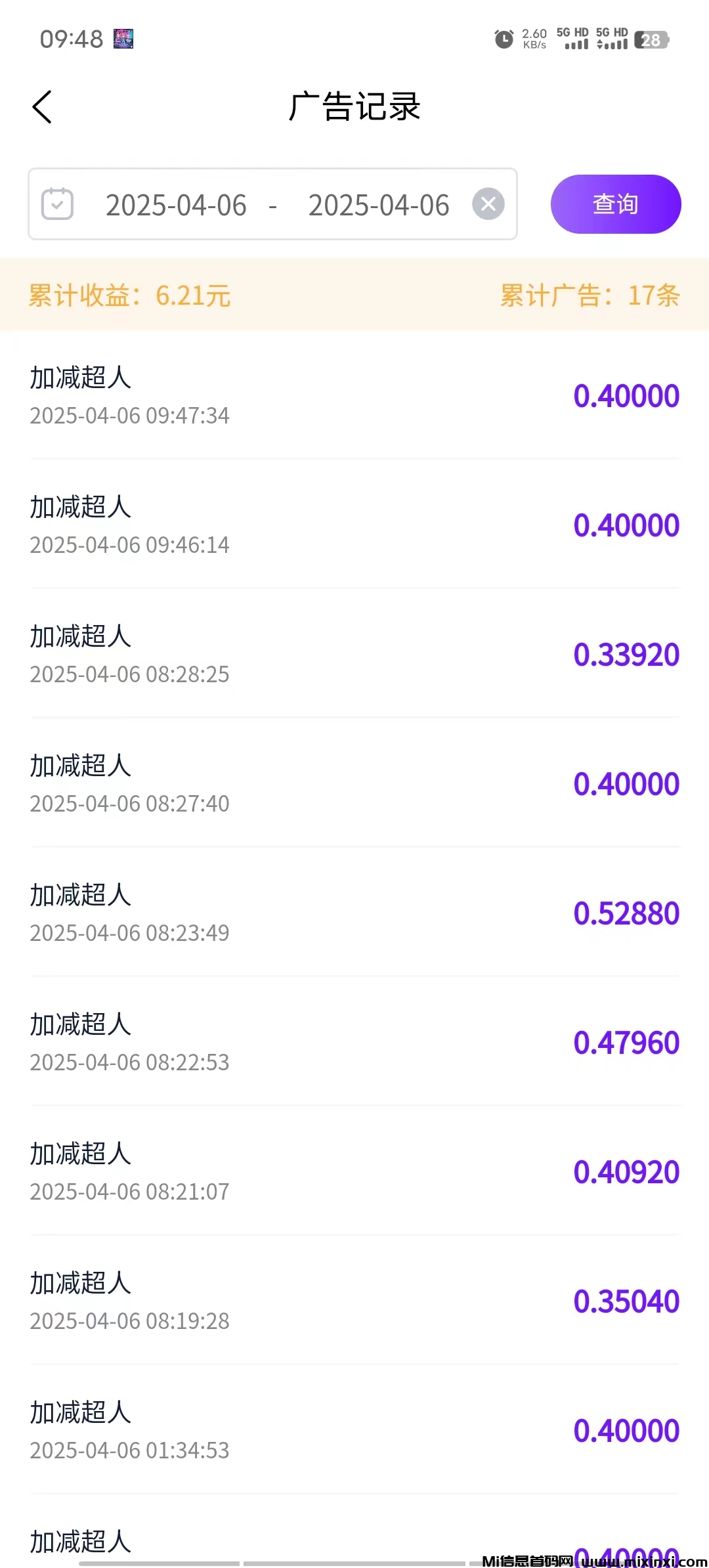Change the end date field
This screenshot has width=709, height=1568.
tap(379, 205)
